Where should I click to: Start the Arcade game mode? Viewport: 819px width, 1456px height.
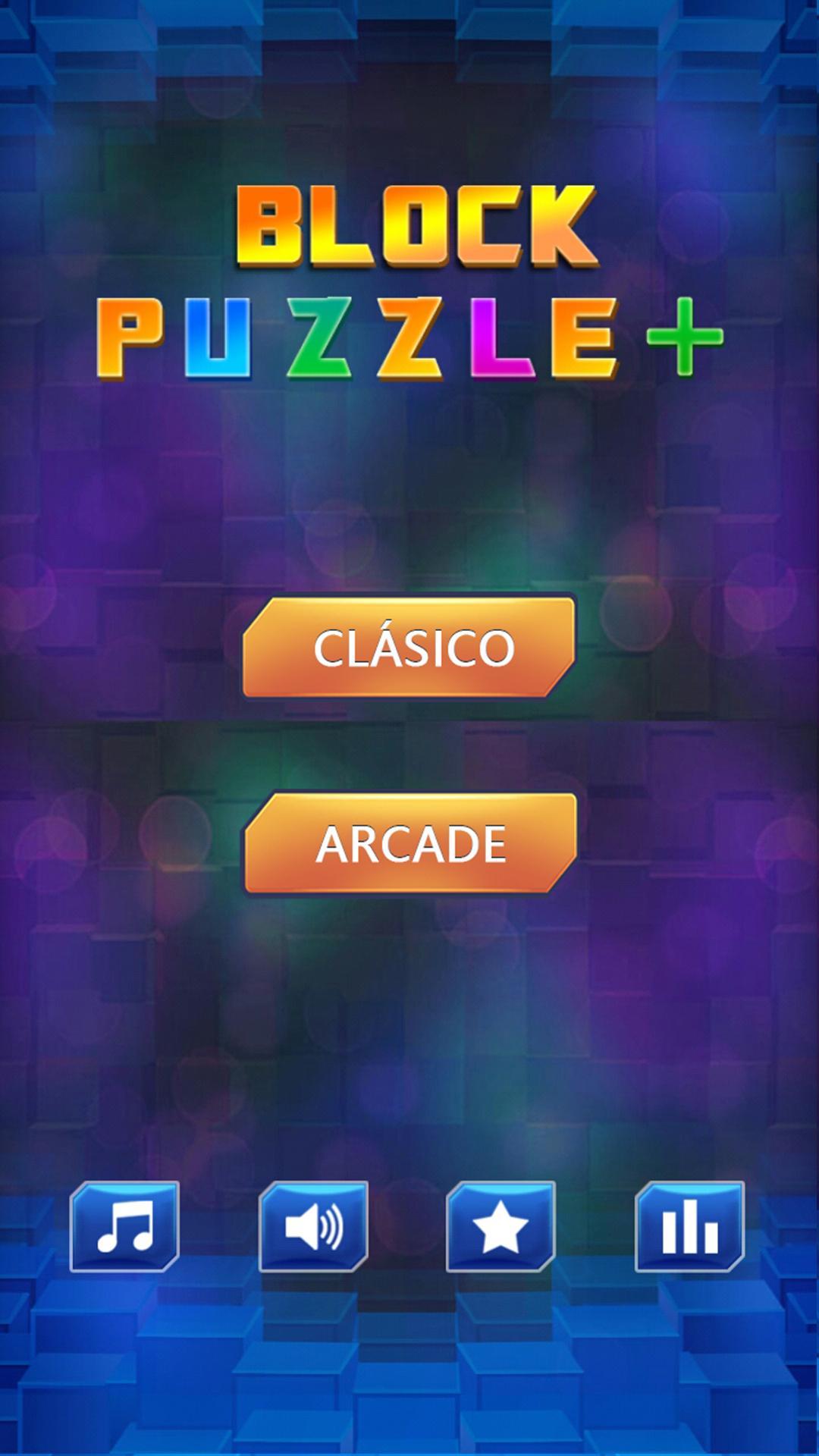pyautogui.click(x=409, y=843)
